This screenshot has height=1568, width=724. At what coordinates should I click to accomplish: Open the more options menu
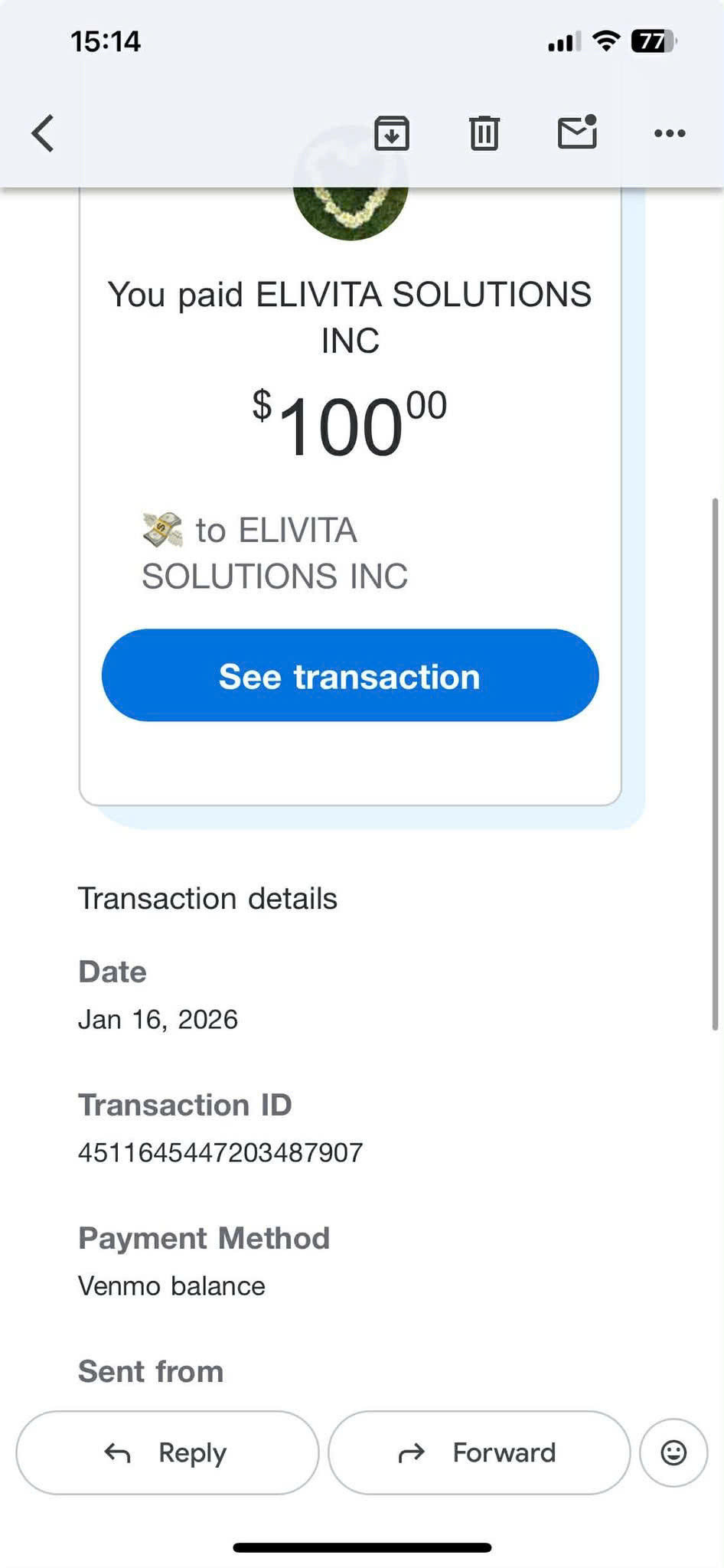[670, 133]
